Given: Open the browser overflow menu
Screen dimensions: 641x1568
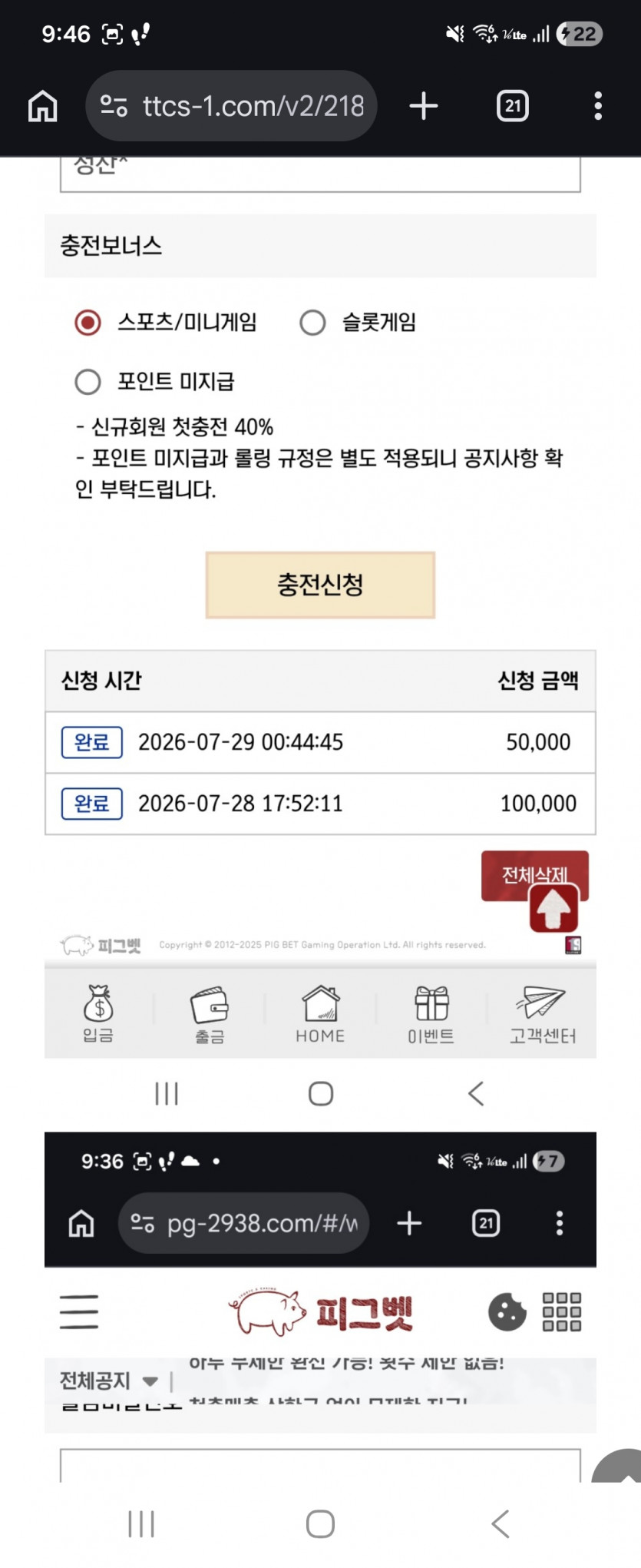Looking at the screenshot, I should pyautogui.click(x=598, y=106).
